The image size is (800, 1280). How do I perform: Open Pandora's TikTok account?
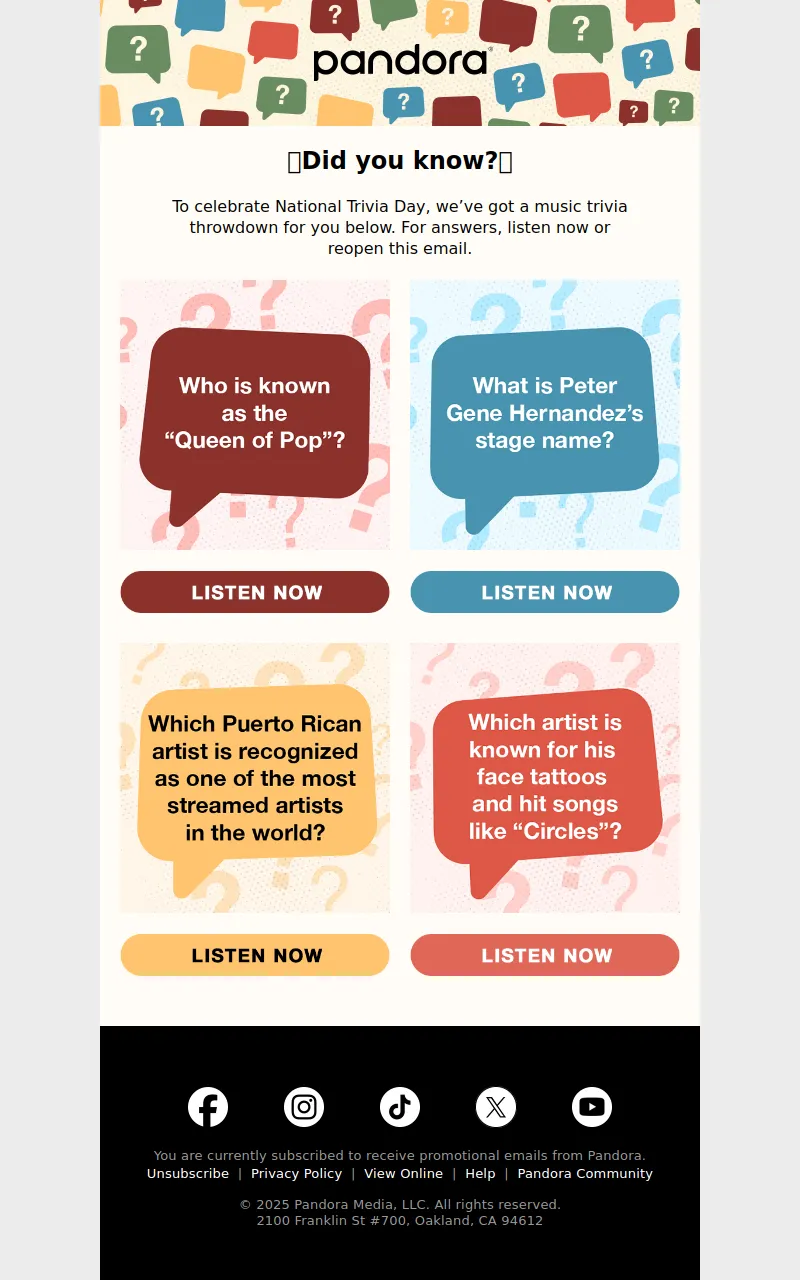coord(400,1107)
